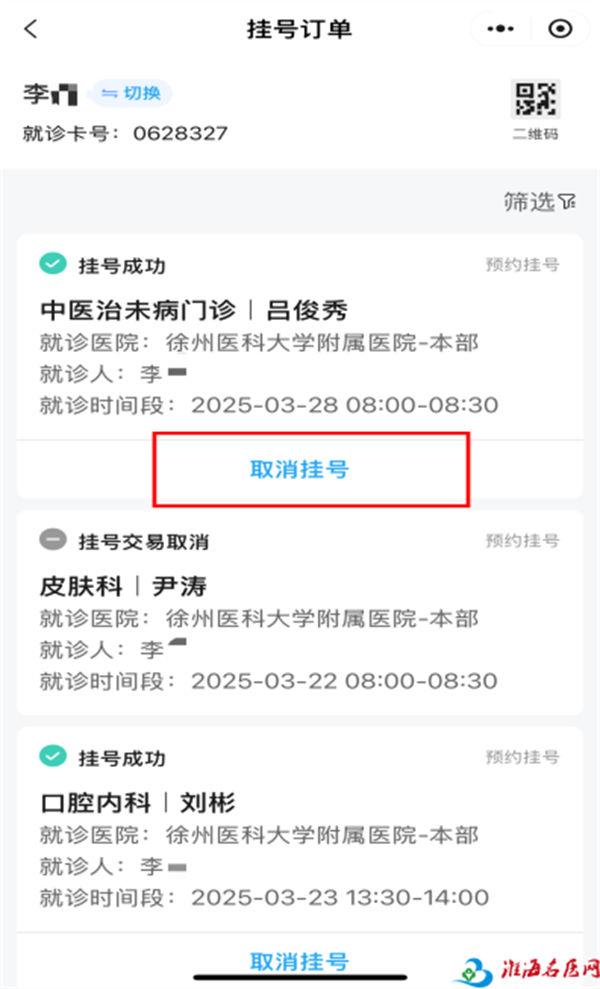The image size is (600, 989).
Task: Open the 口腔内科 刘彬 order card
Action: click(300, 829)
